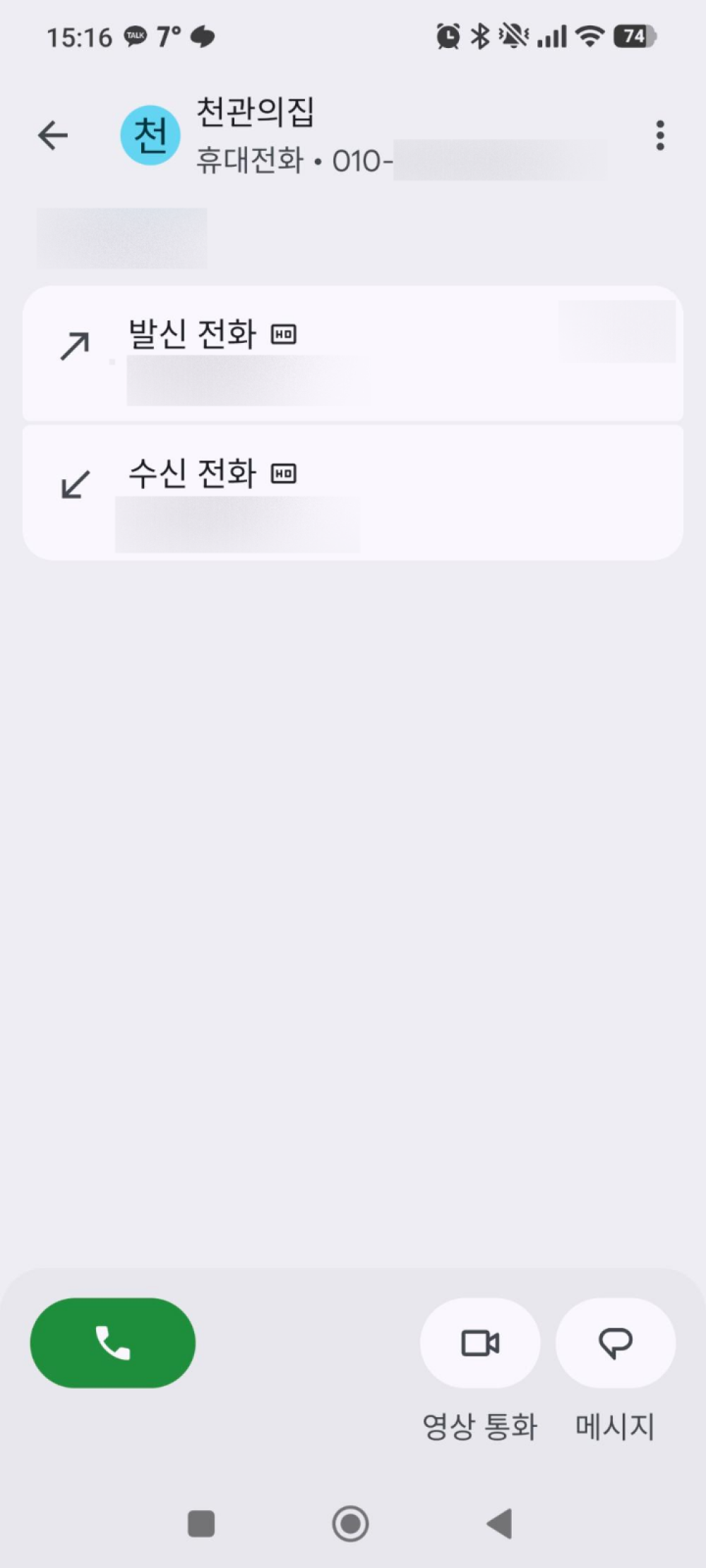This screenshot has width=706, height=1568.
Task: Tap the 천관의집 contact avatar
Action: [150, 135]
